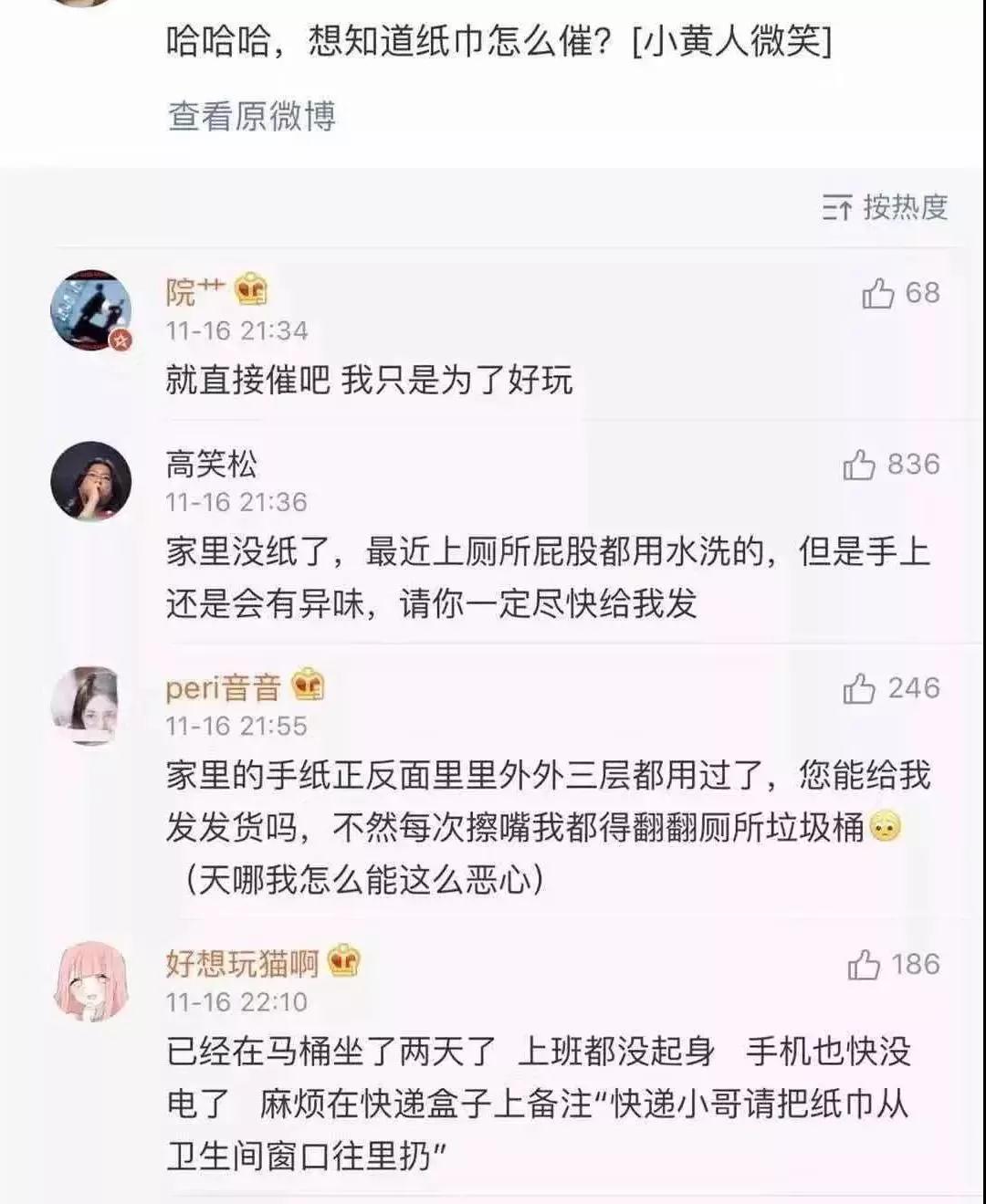The height and width of the screenshot is (1204, 986).
Task: Click the membership crown next to peri音音
Action: (x=308, y=687)
